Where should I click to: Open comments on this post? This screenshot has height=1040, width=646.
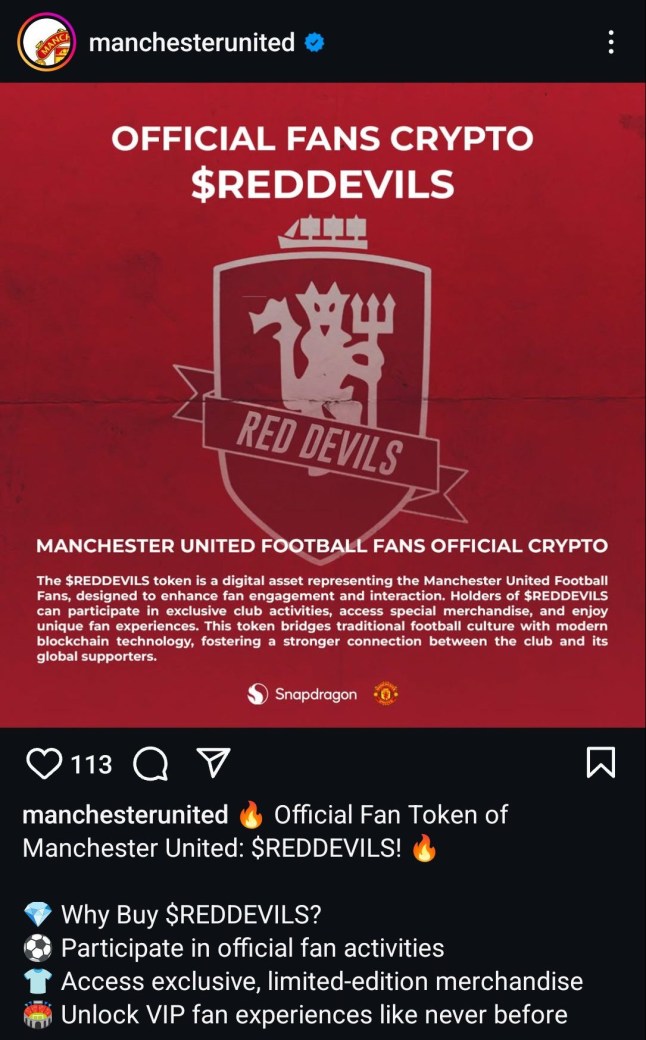click(150, 765)
